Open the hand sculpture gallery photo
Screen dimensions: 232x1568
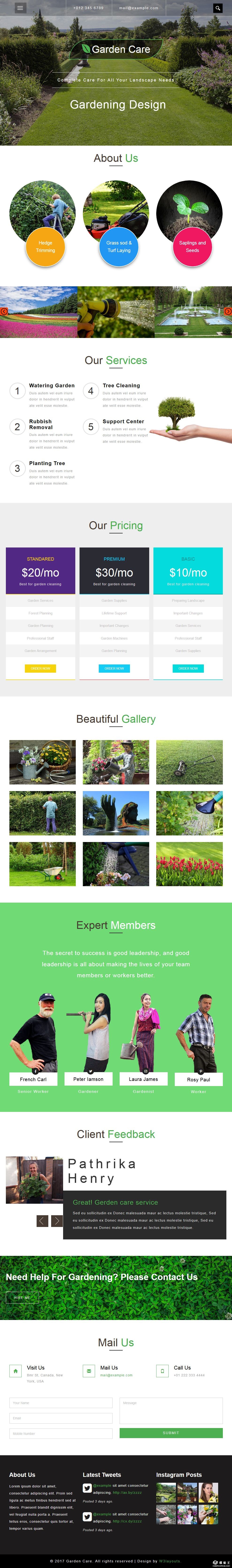(115, 813)
